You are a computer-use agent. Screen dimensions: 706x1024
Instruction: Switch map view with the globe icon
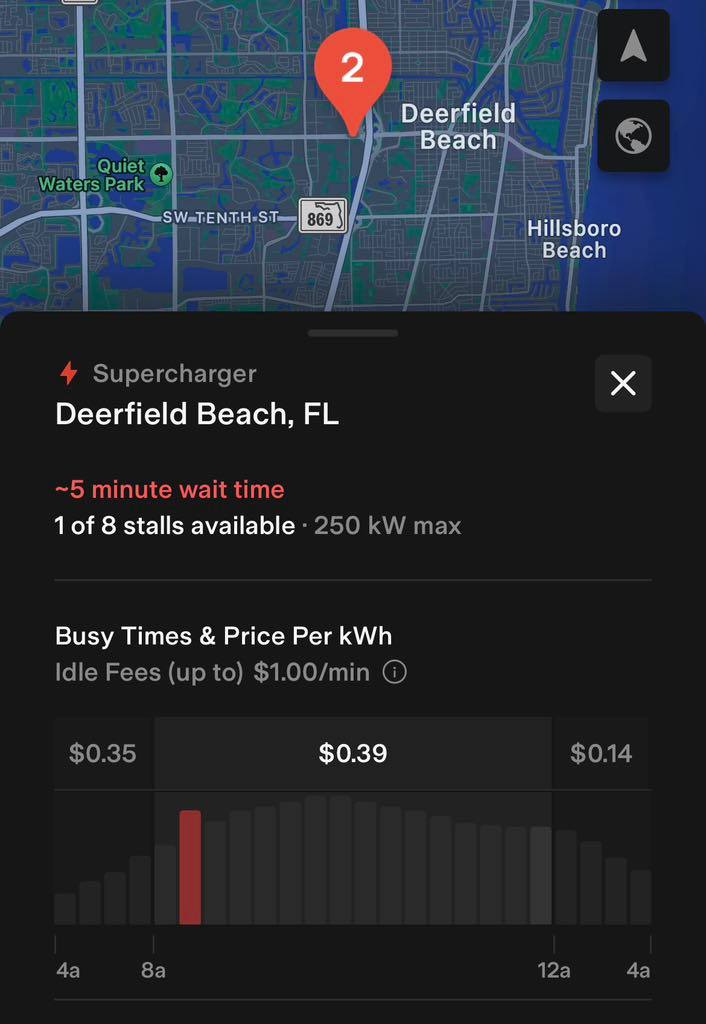click(633, 135)
